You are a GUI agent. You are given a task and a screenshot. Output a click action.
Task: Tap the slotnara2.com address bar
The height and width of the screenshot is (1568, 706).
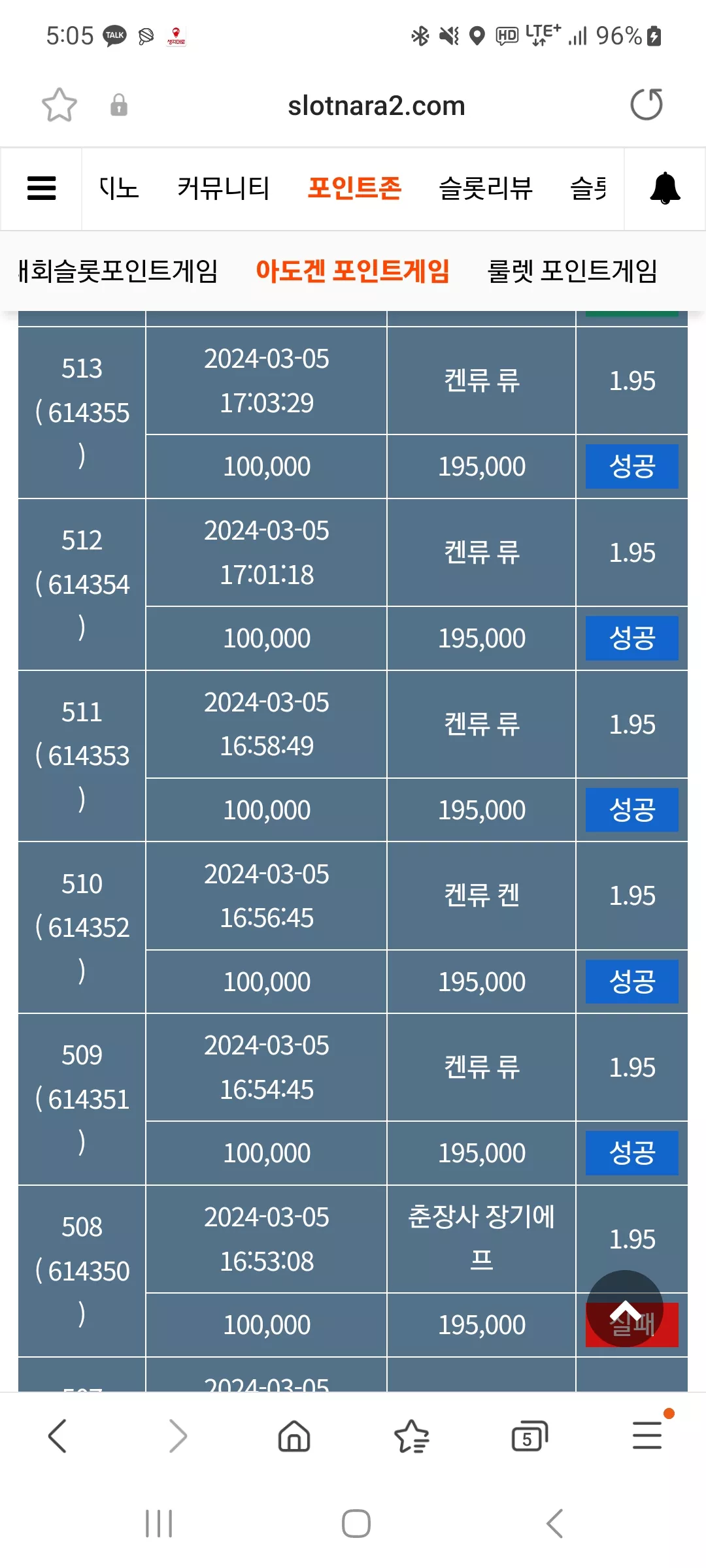[x=377, y=105]
